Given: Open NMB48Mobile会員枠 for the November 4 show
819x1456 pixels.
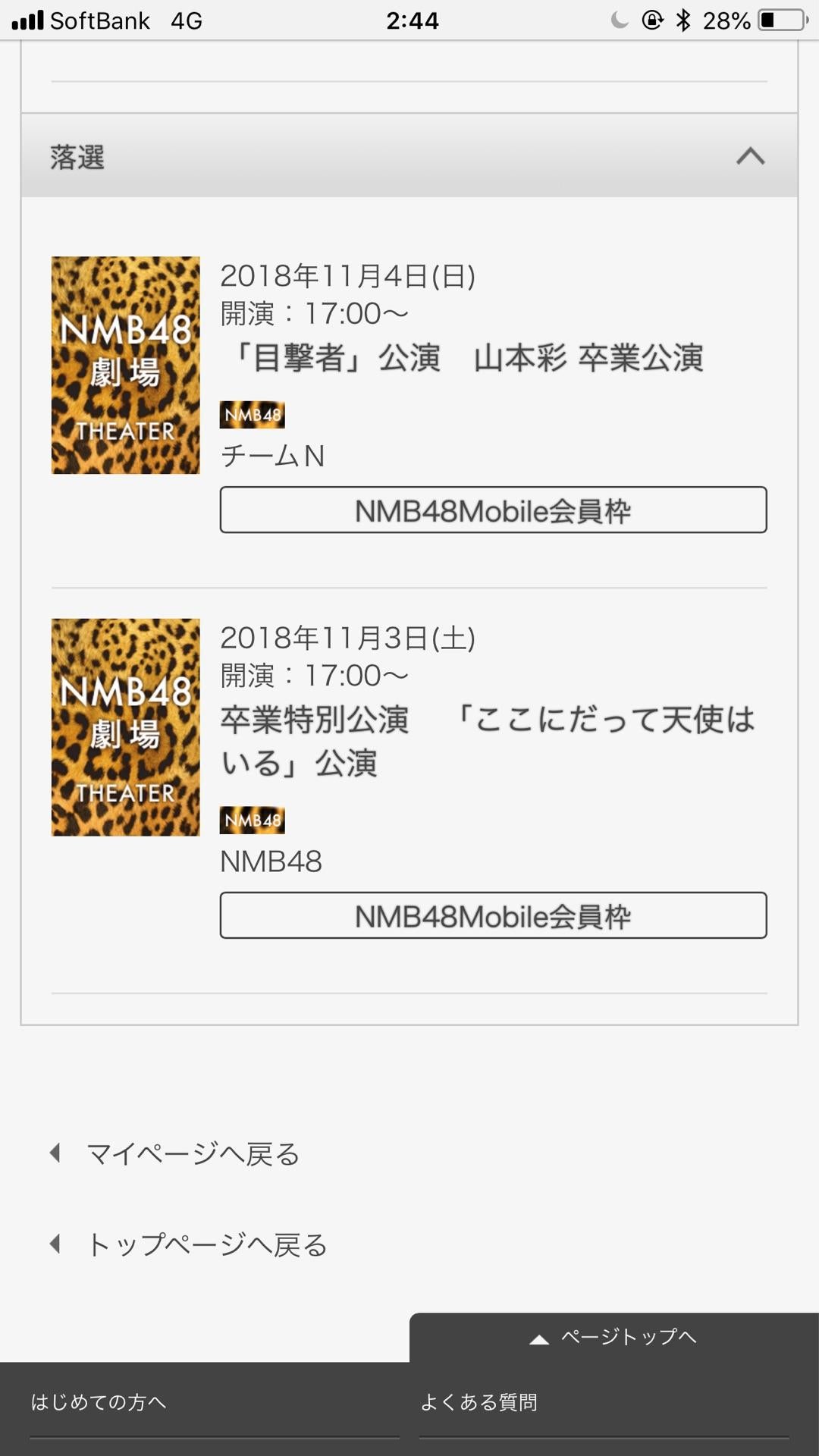Looking at the screenshot, I should (493, 510).
